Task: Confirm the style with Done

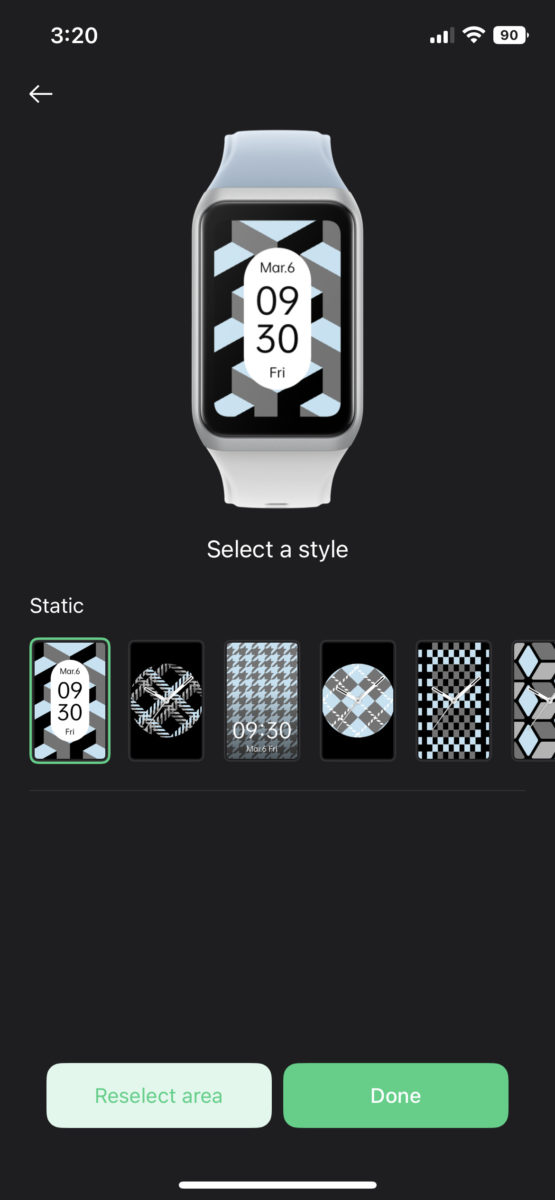Action: 396,1095
